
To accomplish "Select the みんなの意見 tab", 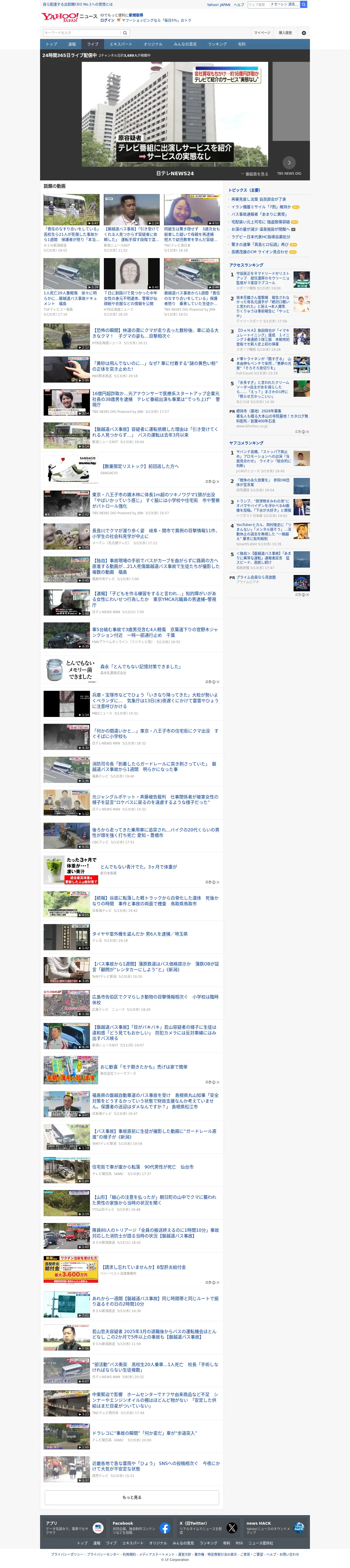I will pyautogui.click(x=185, y=44).
